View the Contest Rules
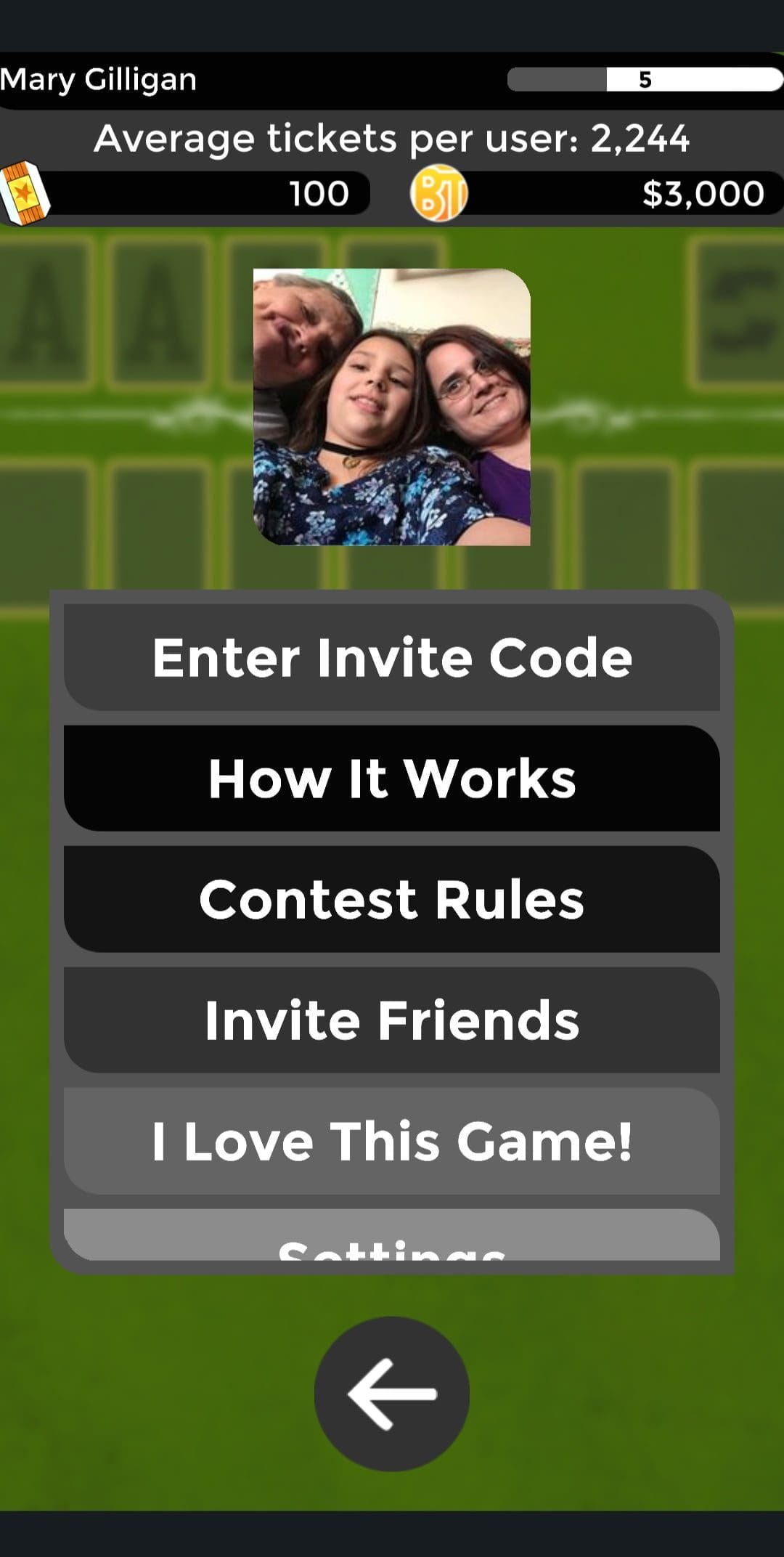784x1557 pixels. [x=392, y=899]
